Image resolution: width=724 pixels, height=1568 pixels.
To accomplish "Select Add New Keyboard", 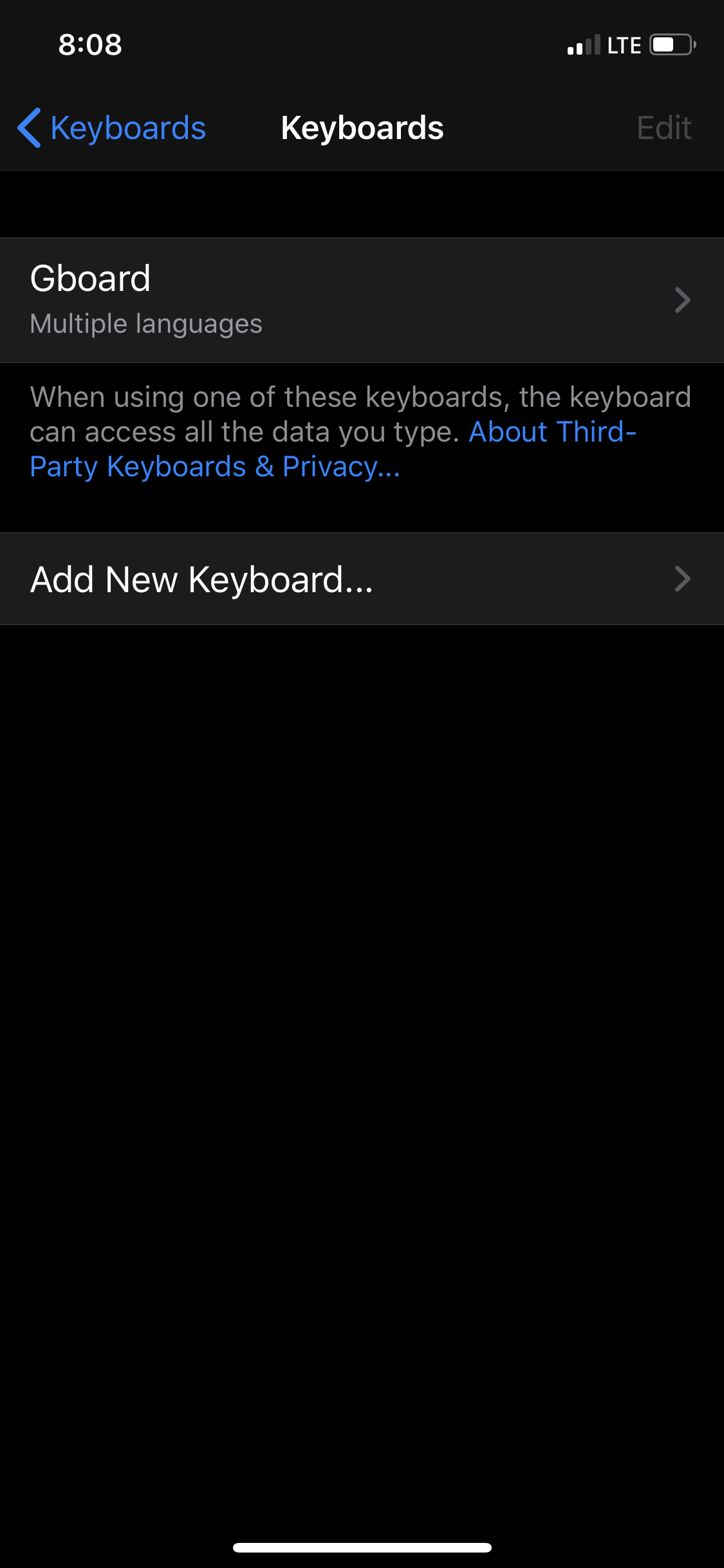I will 362,579.
